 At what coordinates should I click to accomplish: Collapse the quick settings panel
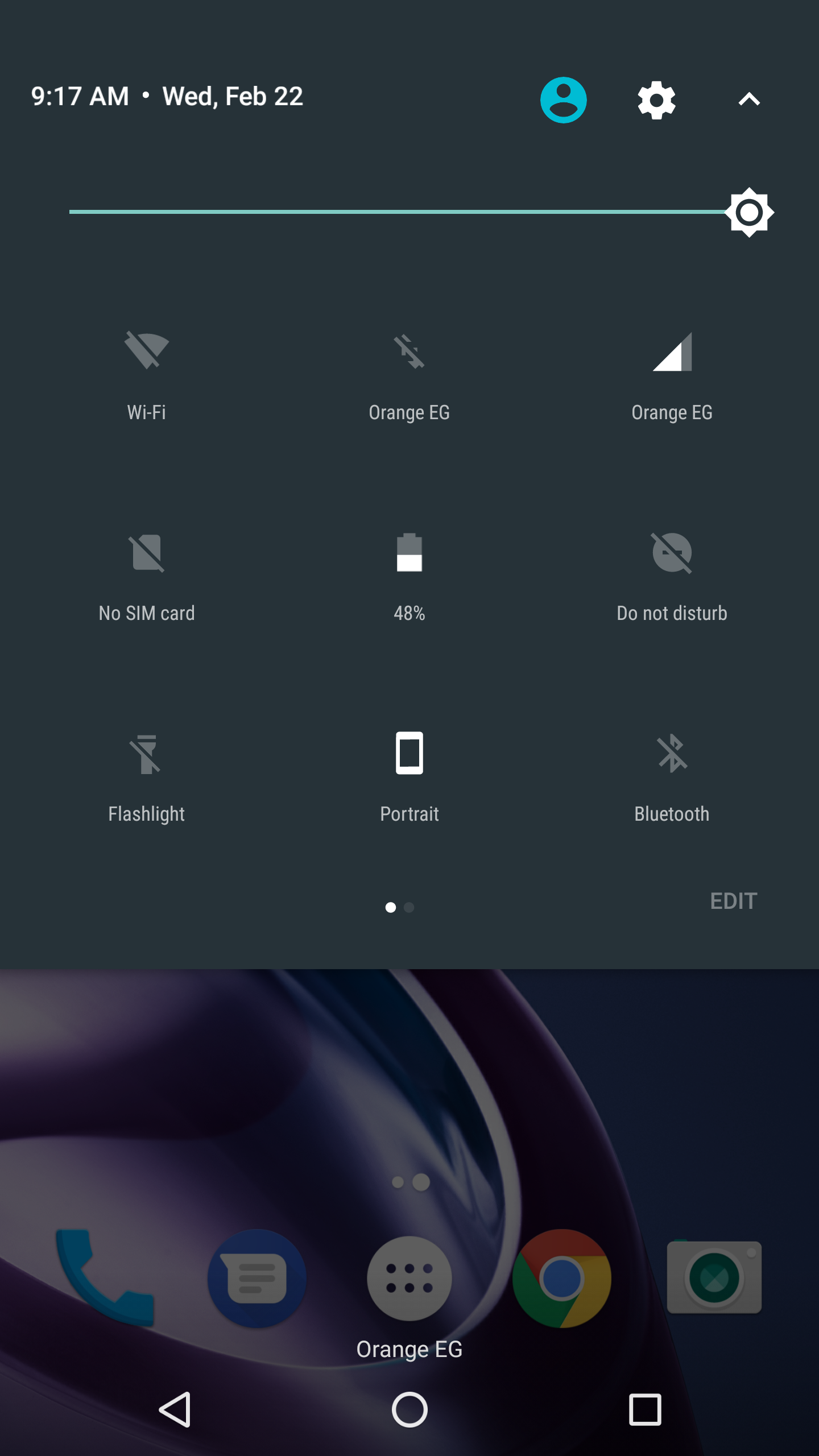[749, 100]
